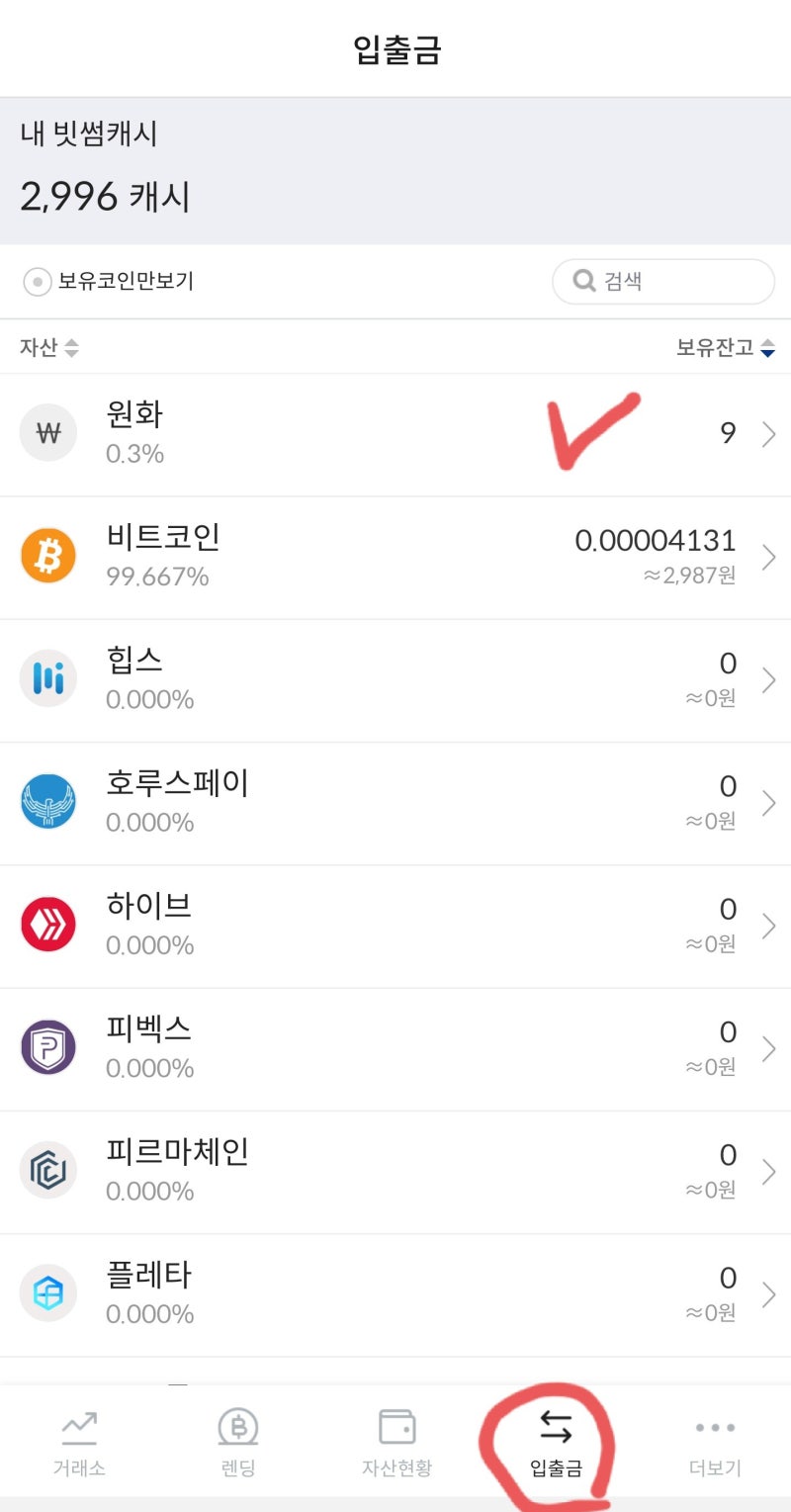Open the 원화 row
This screenshot has width=791, height=1512.
395,435
